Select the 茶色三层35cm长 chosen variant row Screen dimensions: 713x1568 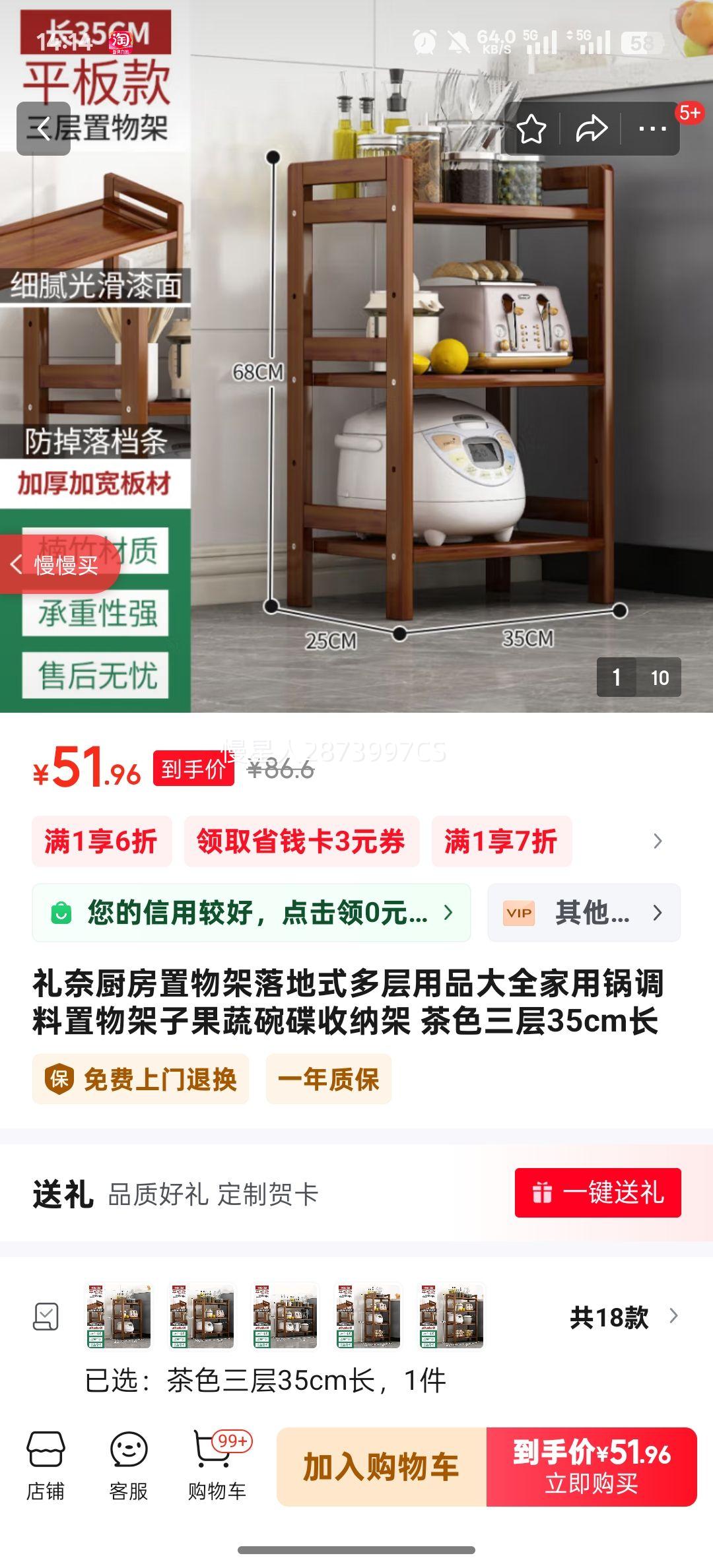[264, 1378]
